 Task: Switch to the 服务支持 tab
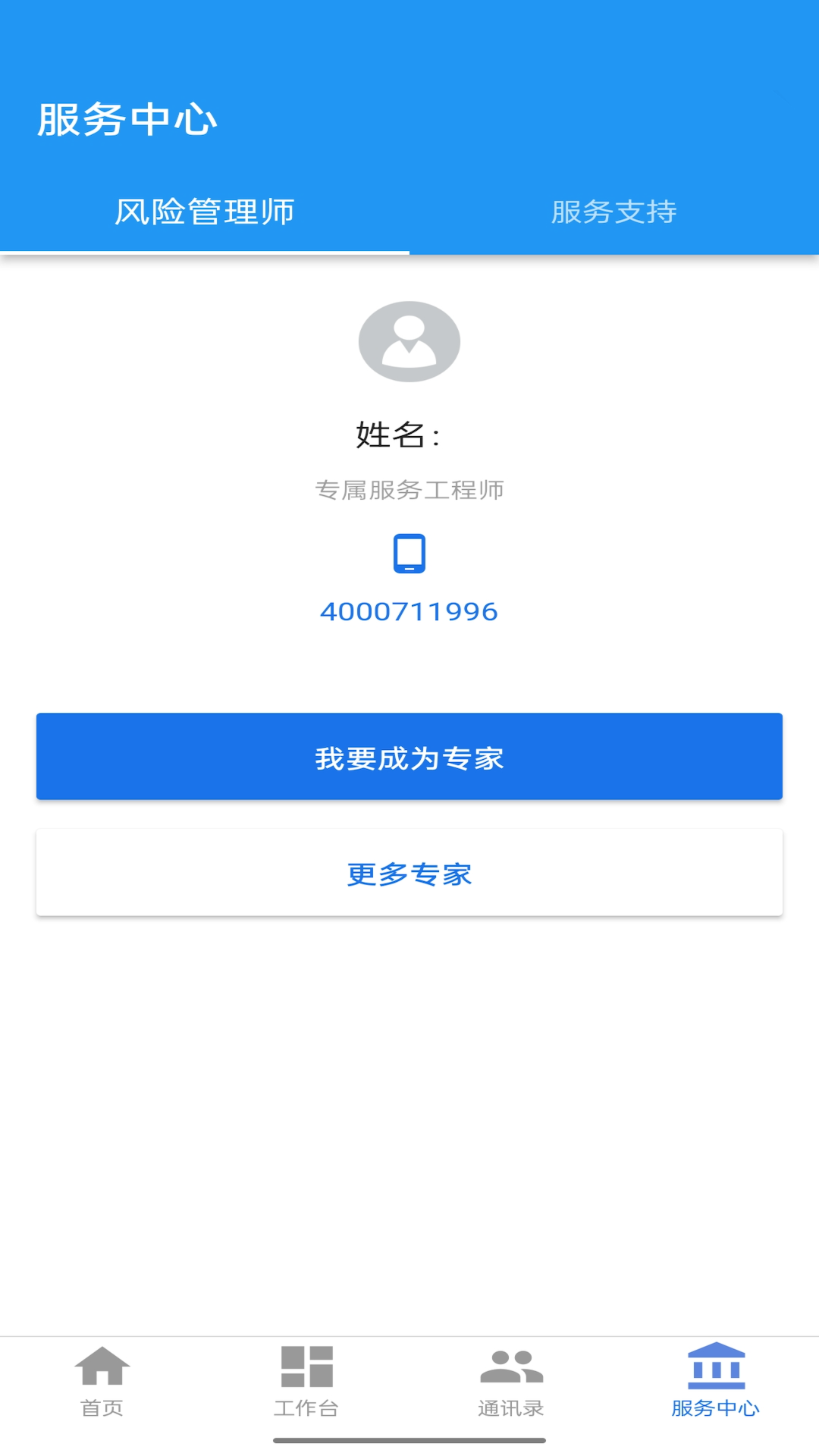pos(614,212)
